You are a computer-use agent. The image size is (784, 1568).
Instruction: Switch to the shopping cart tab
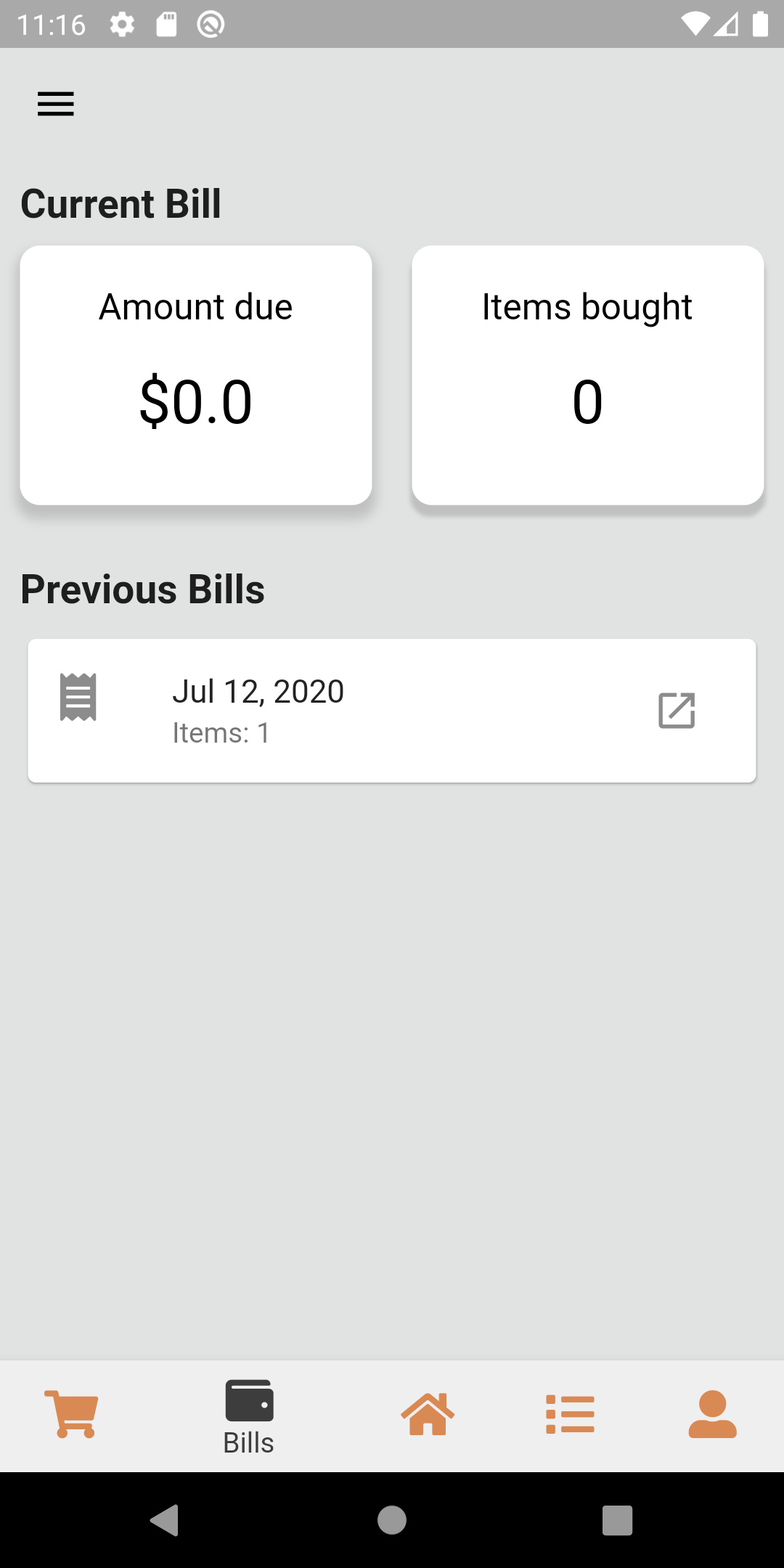tap(71, 1413)
